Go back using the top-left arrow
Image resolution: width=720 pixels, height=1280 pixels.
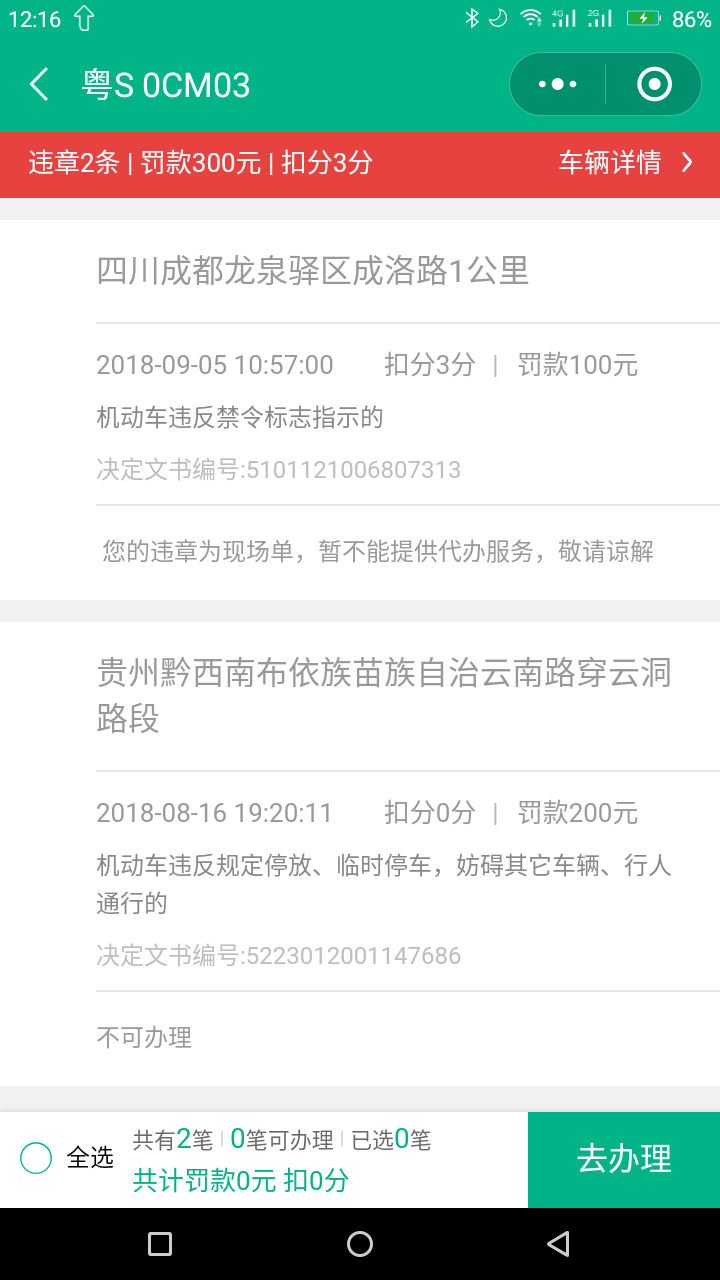39,85
